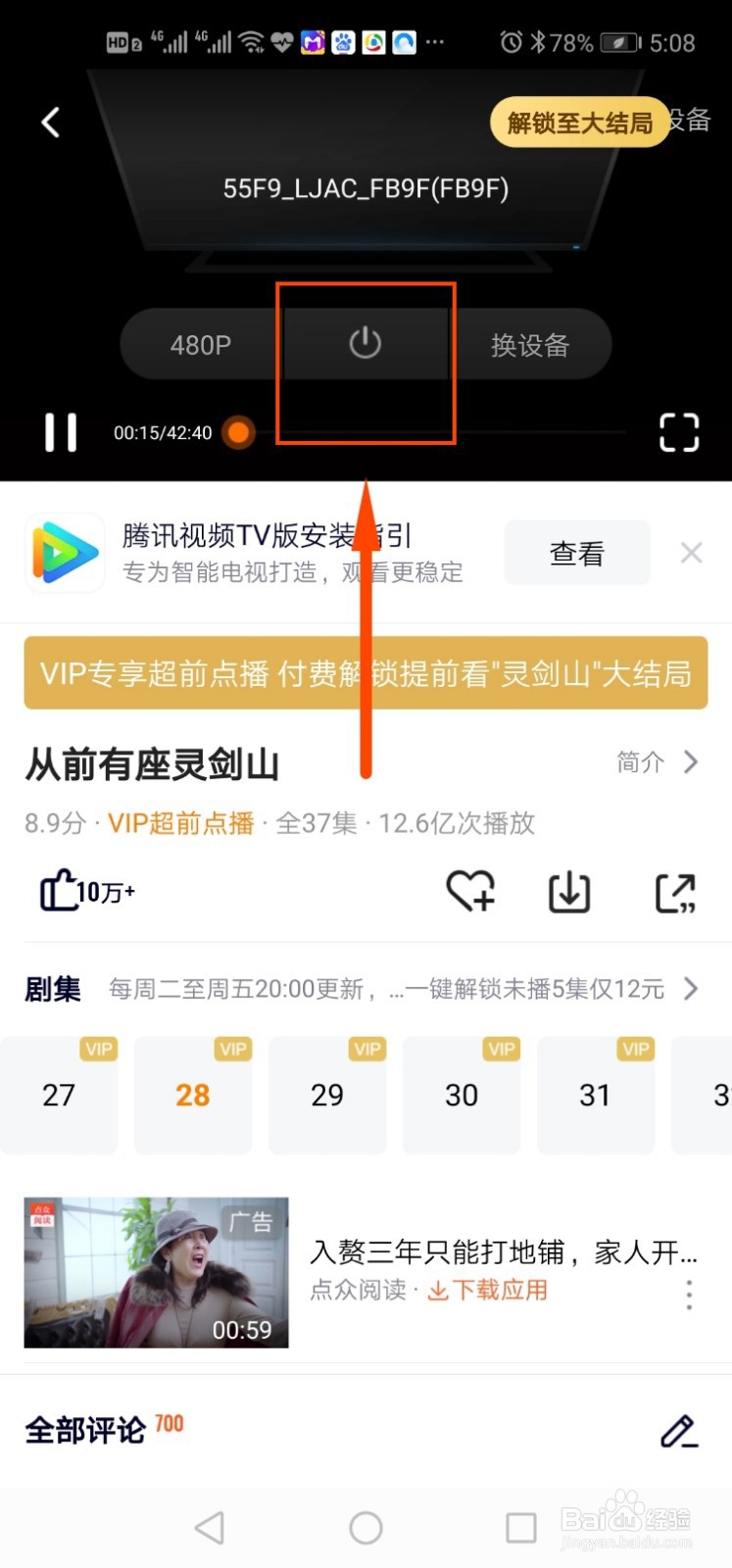Tap 查看 to view install guide
The height and width of the screenshot is (1568, 732).
(577, 552)
